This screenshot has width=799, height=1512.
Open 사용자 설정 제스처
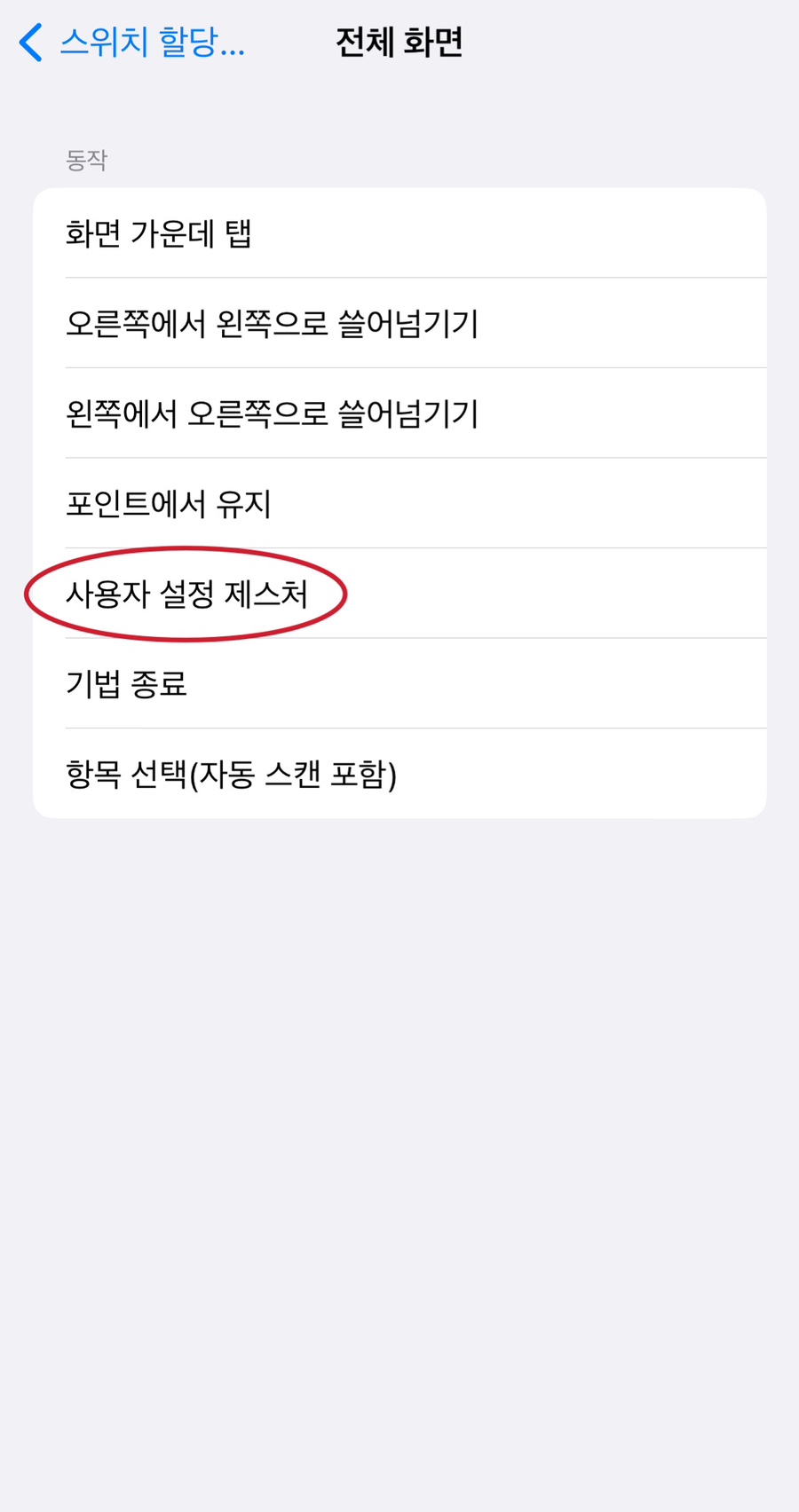point(399,594)
